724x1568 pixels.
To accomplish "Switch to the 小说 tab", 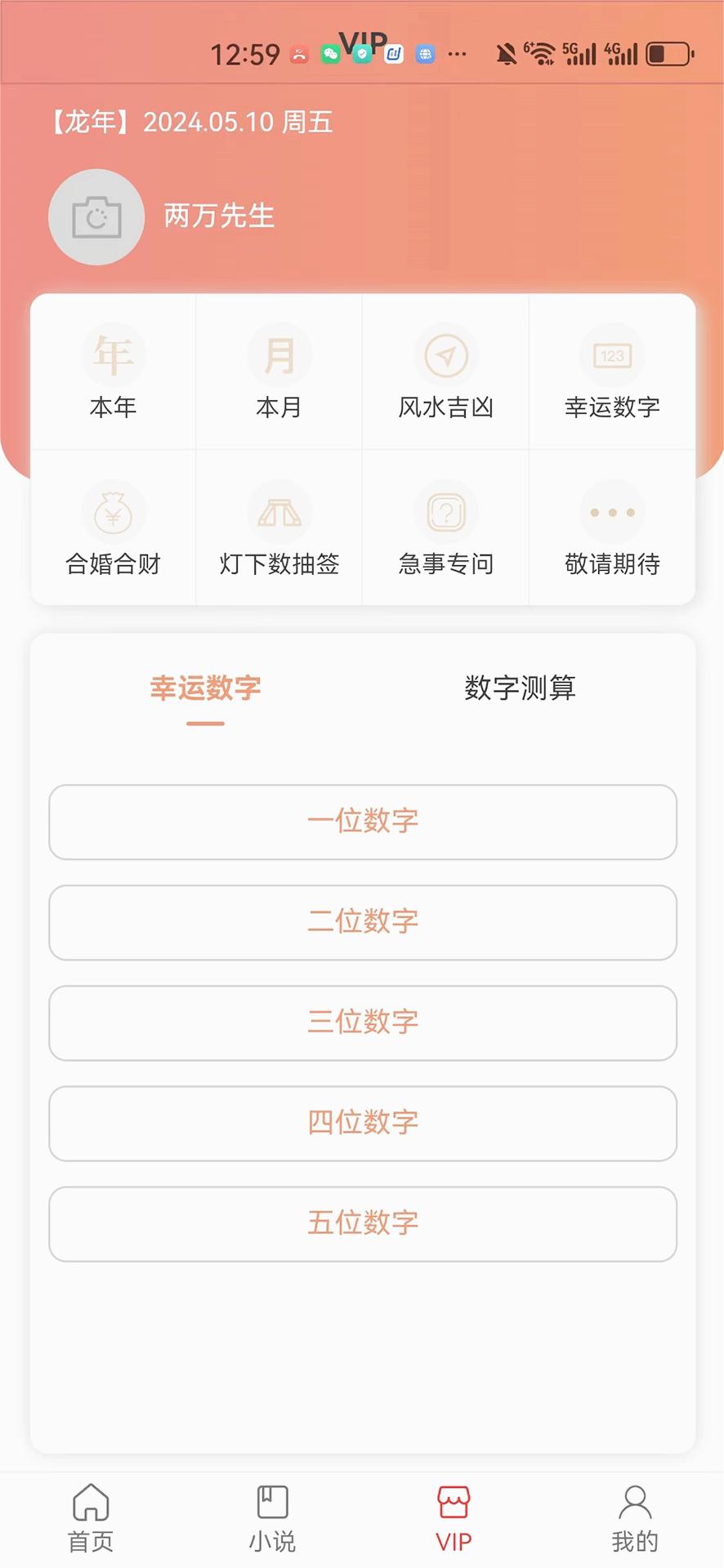I will click(x=272, y=1519).
